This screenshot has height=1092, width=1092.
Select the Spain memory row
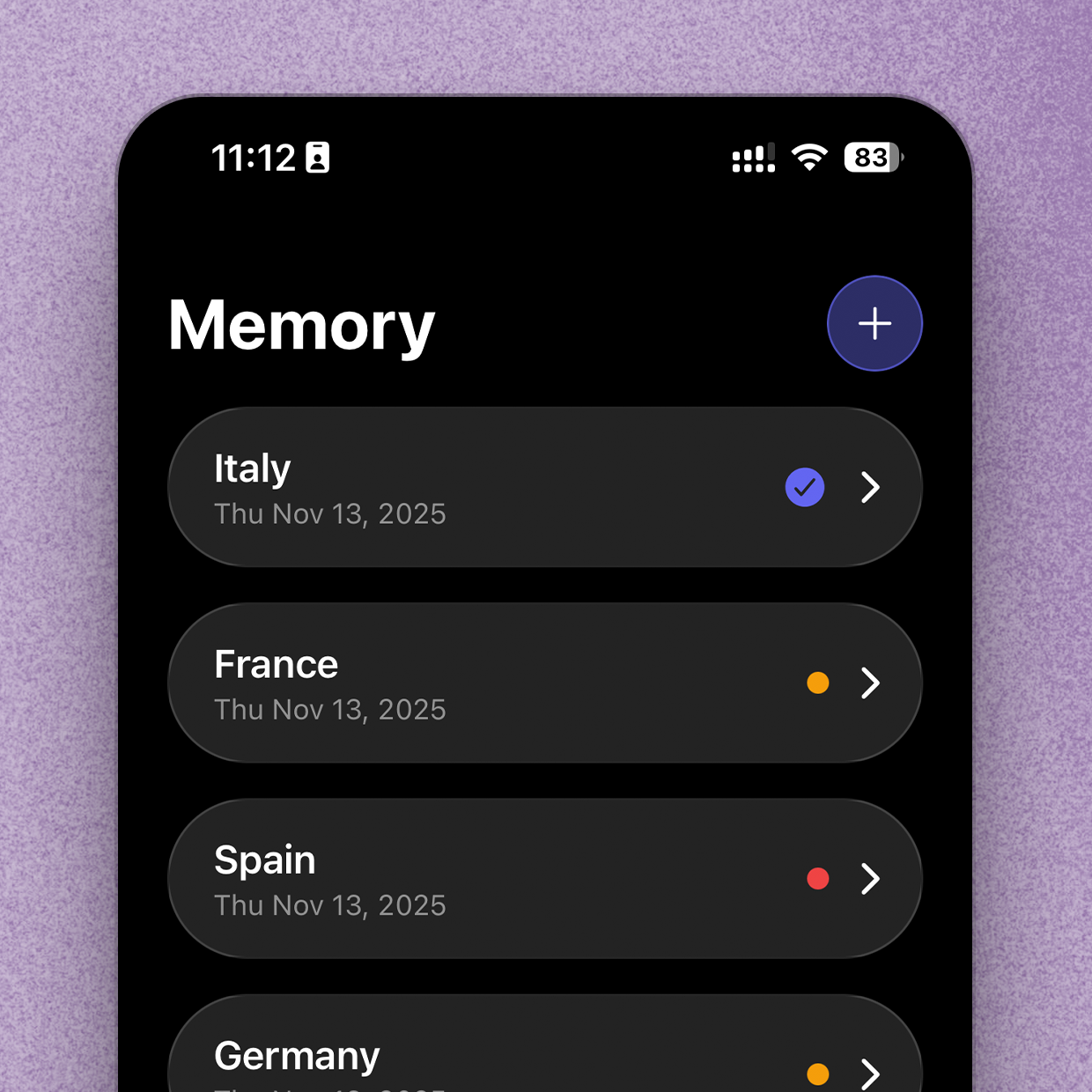coord(544,878)
